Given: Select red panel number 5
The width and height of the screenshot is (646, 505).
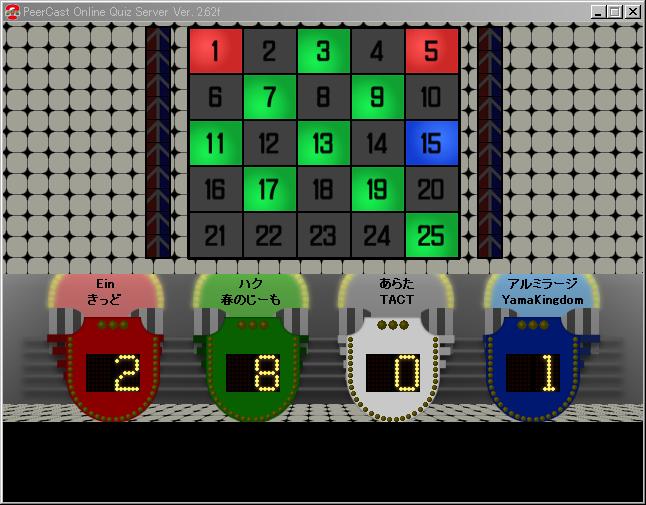Looking at the screenshot, I should click(x=431, y=51).
